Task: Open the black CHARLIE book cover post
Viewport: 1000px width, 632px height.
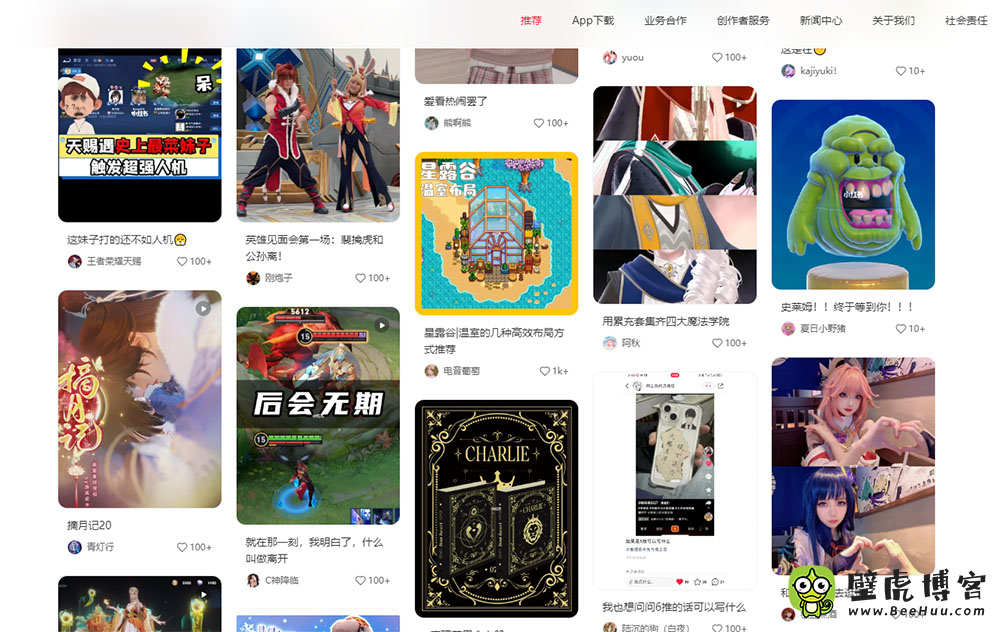Action: click(x=496, y=508)
